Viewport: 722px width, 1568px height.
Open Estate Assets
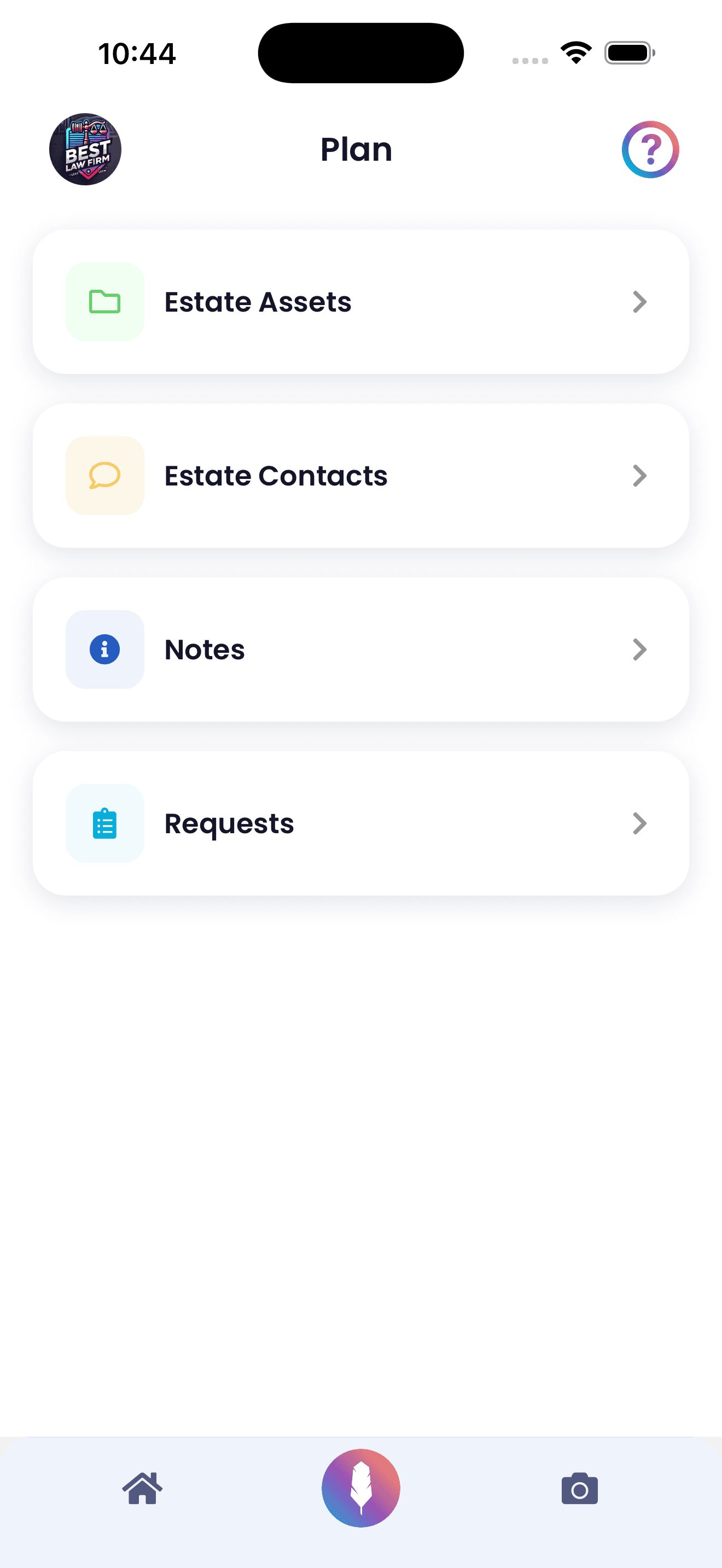click(360, 302)
